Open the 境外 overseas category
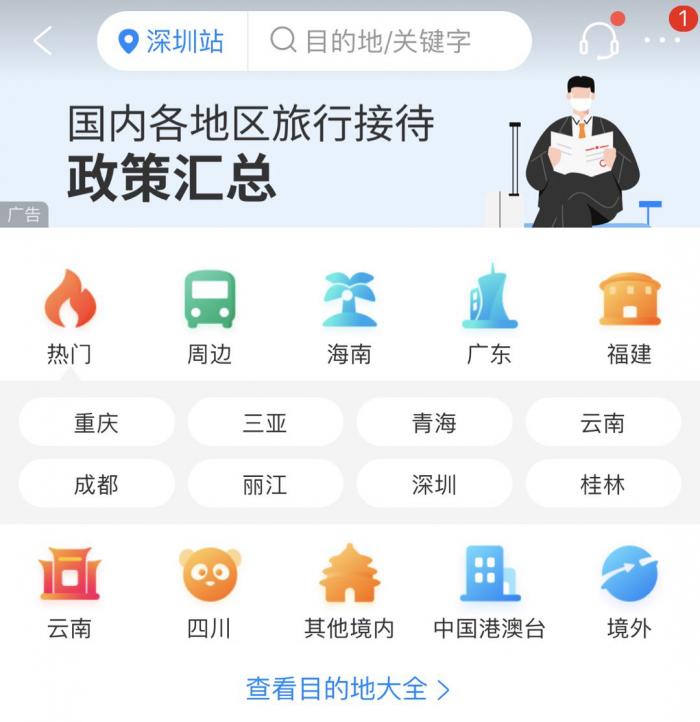The width and height of the screenshot is (700, 722). coord(629,592)
